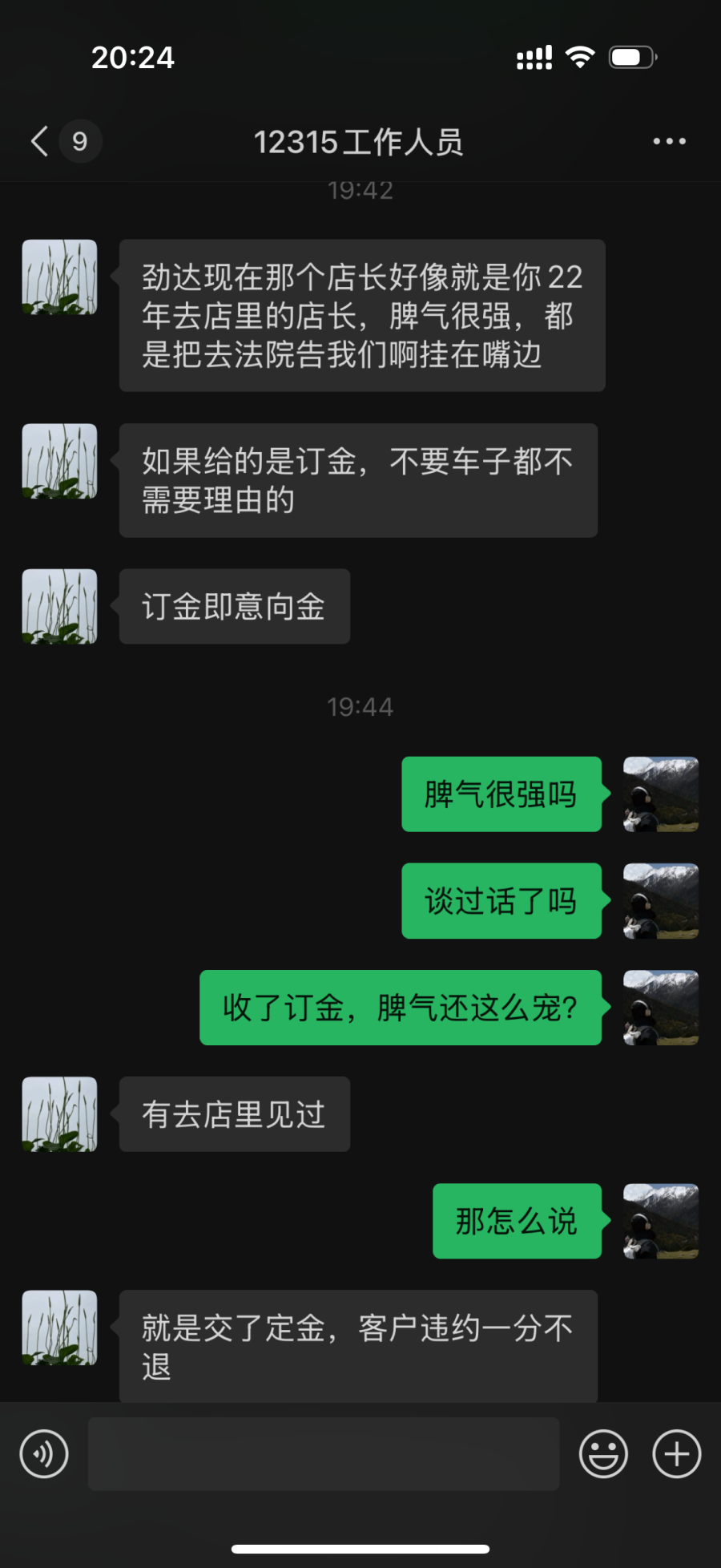Screen dimensions: 721x1568
Task: Switch to voice message input
Action: 44,1453
